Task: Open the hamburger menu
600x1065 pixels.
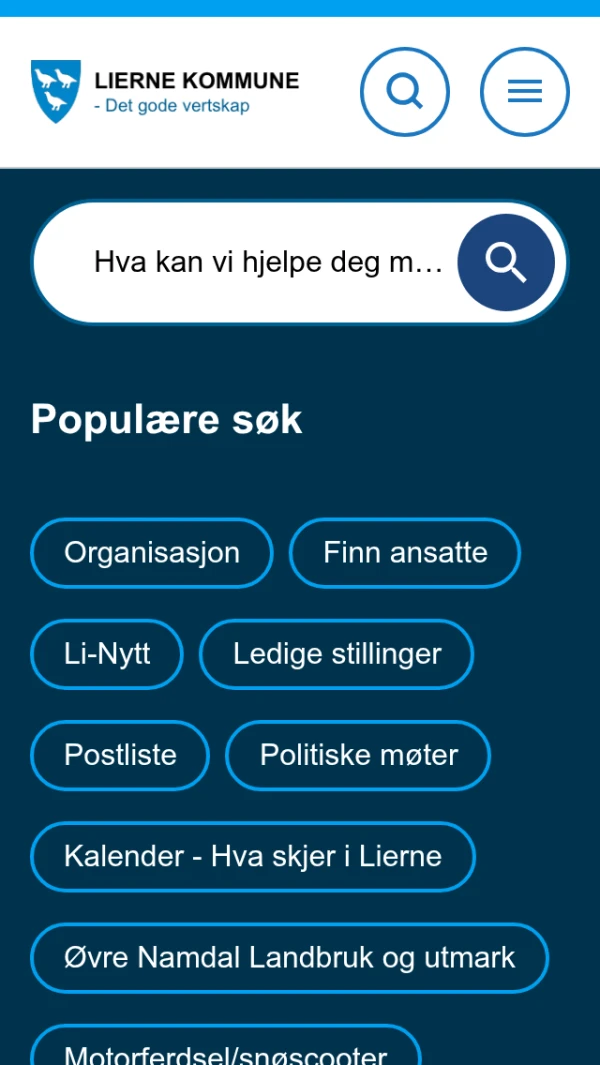Action: click(524, 92)
